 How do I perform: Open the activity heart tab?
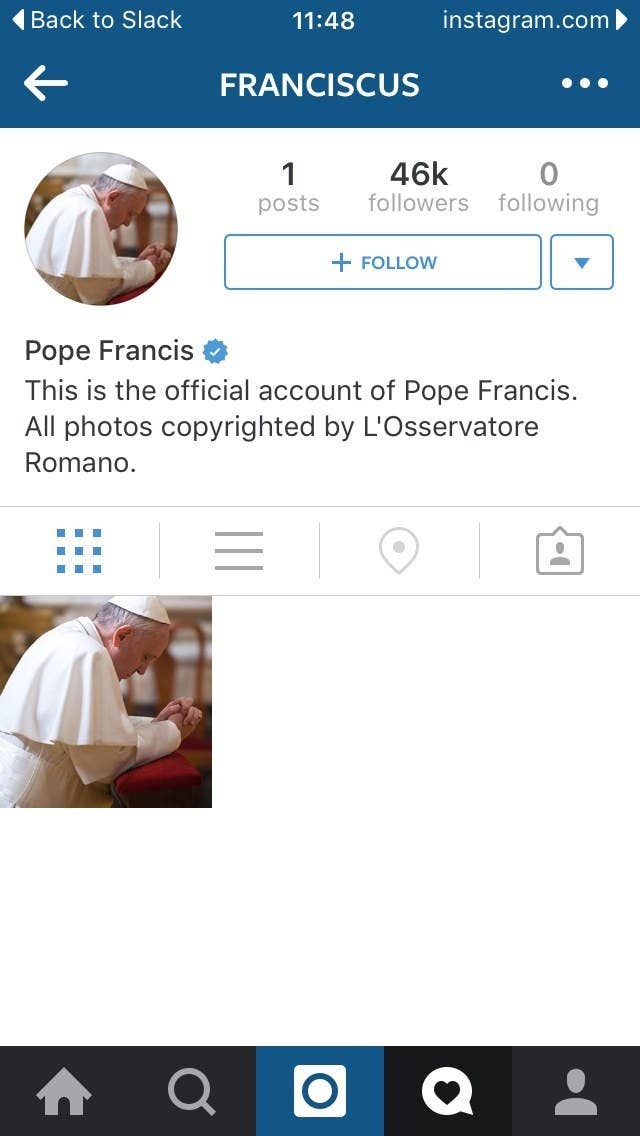pos(448,1091)
